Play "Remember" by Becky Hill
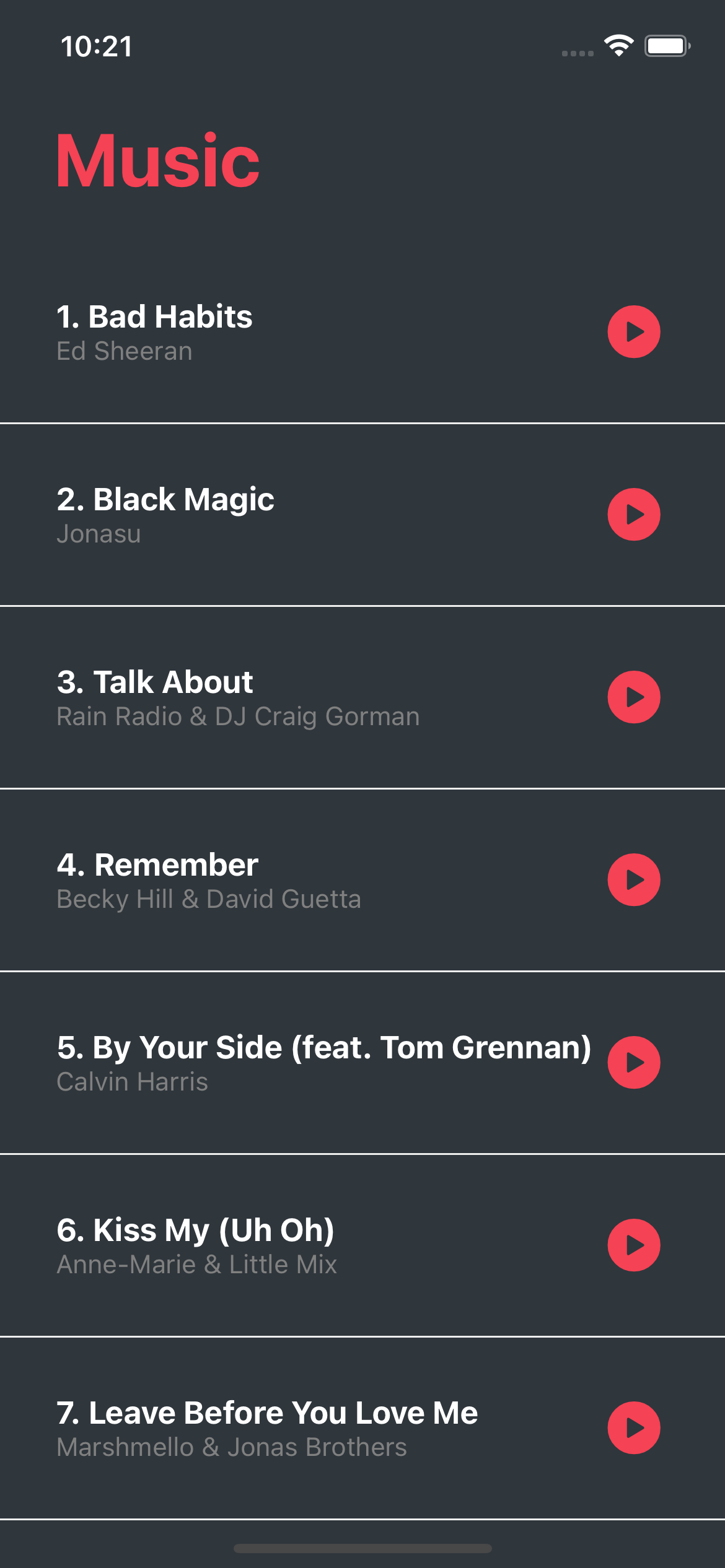The image size is (725, 1568). point(633,879)
